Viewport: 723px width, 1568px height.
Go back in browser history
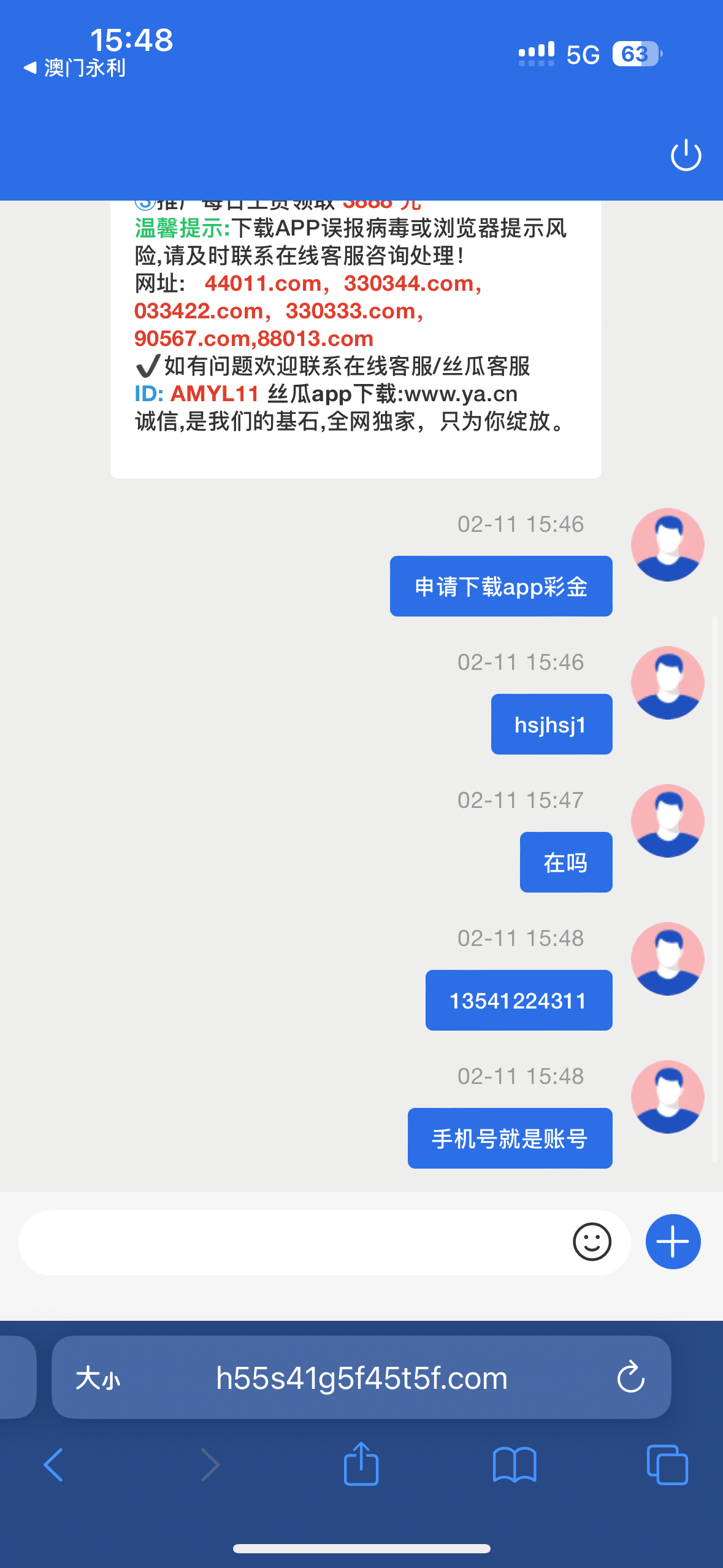(x=53, y=1465)
